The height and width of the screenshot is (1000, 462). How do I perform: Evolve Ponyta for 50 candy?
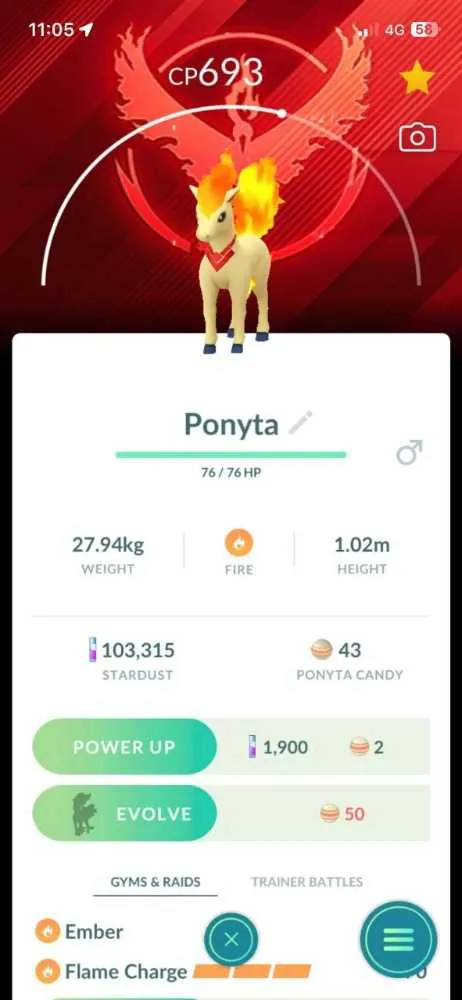coord(124,813)
